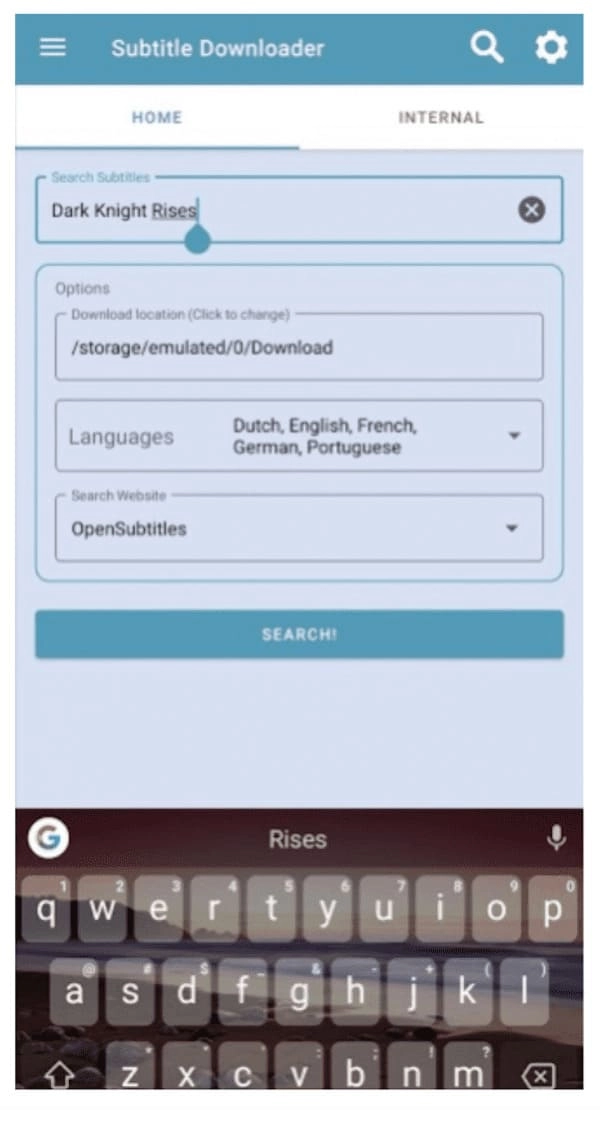The width and height of the screenshot is (600, 1121).
Task: Switch to the Internal tab
Action: pos(440,118)
